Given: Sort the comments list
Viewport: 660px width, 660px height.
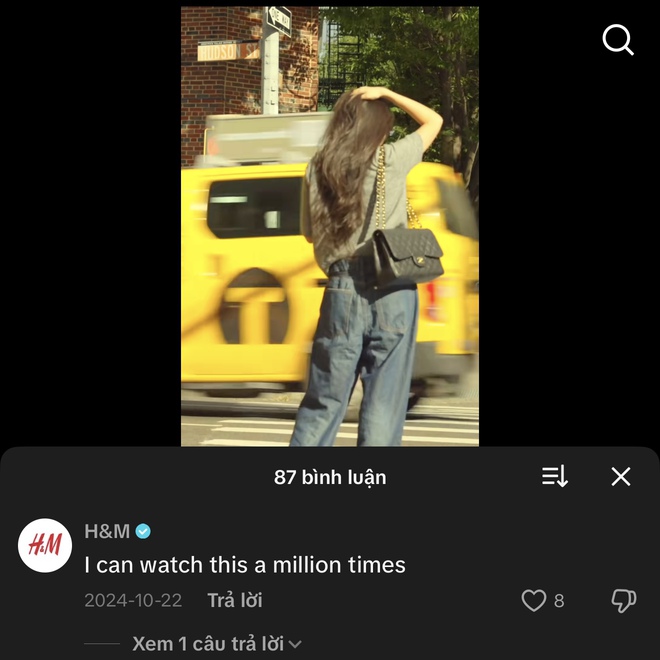Looking at the screenshot, I should coord(555,477).
